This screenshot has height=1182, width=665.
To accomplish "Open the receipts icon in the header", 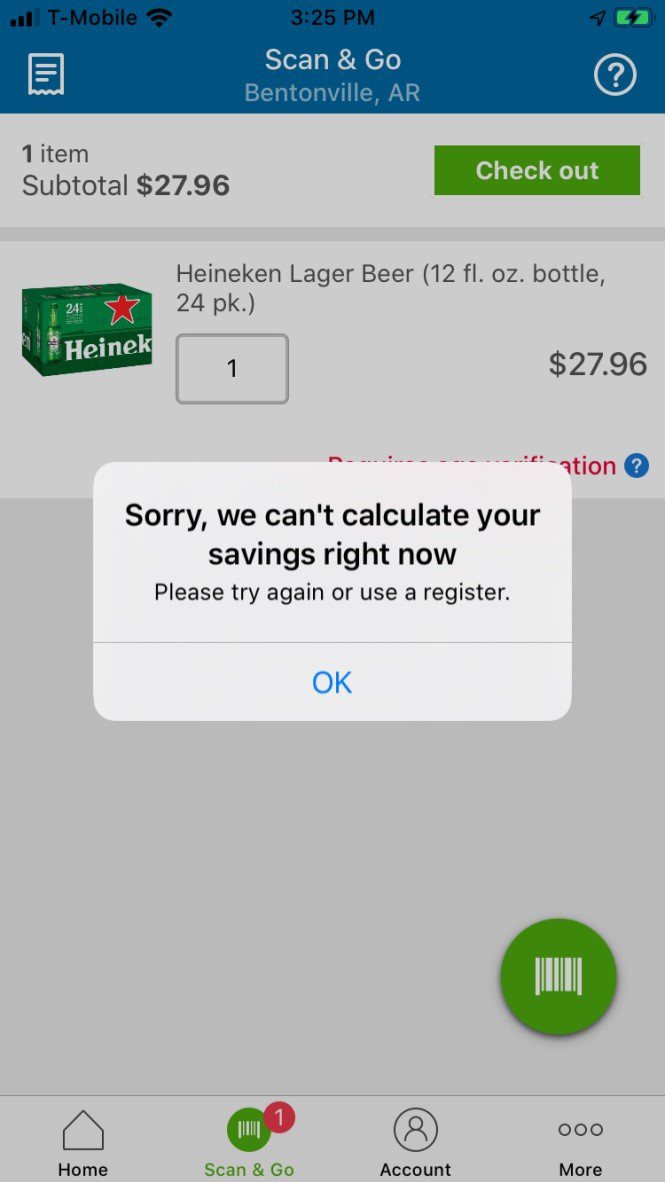I will (x=46, y=75).
